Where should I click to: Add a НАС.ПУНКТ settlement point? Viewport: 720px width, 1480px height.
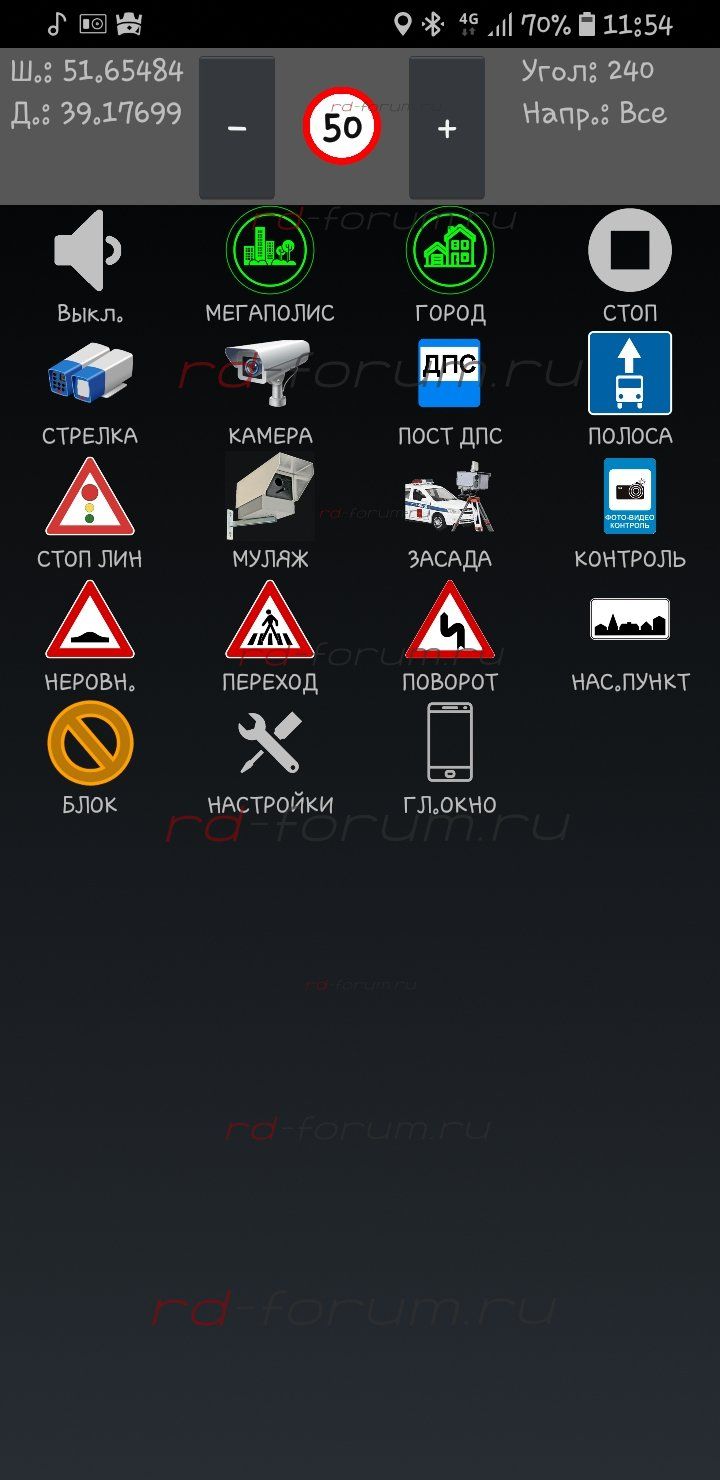[x=630, y=620]
